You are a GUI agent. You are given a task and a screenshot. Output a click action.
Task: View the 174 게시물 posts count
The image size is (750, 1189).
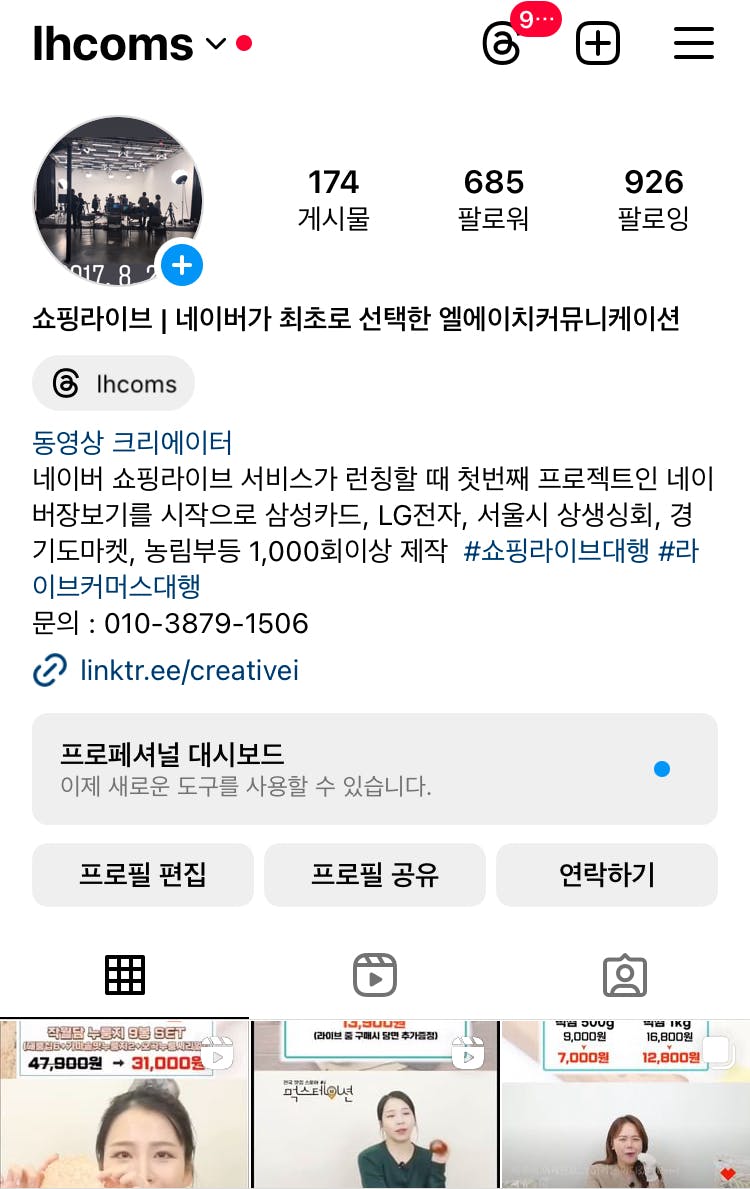[x=333, y=199]
